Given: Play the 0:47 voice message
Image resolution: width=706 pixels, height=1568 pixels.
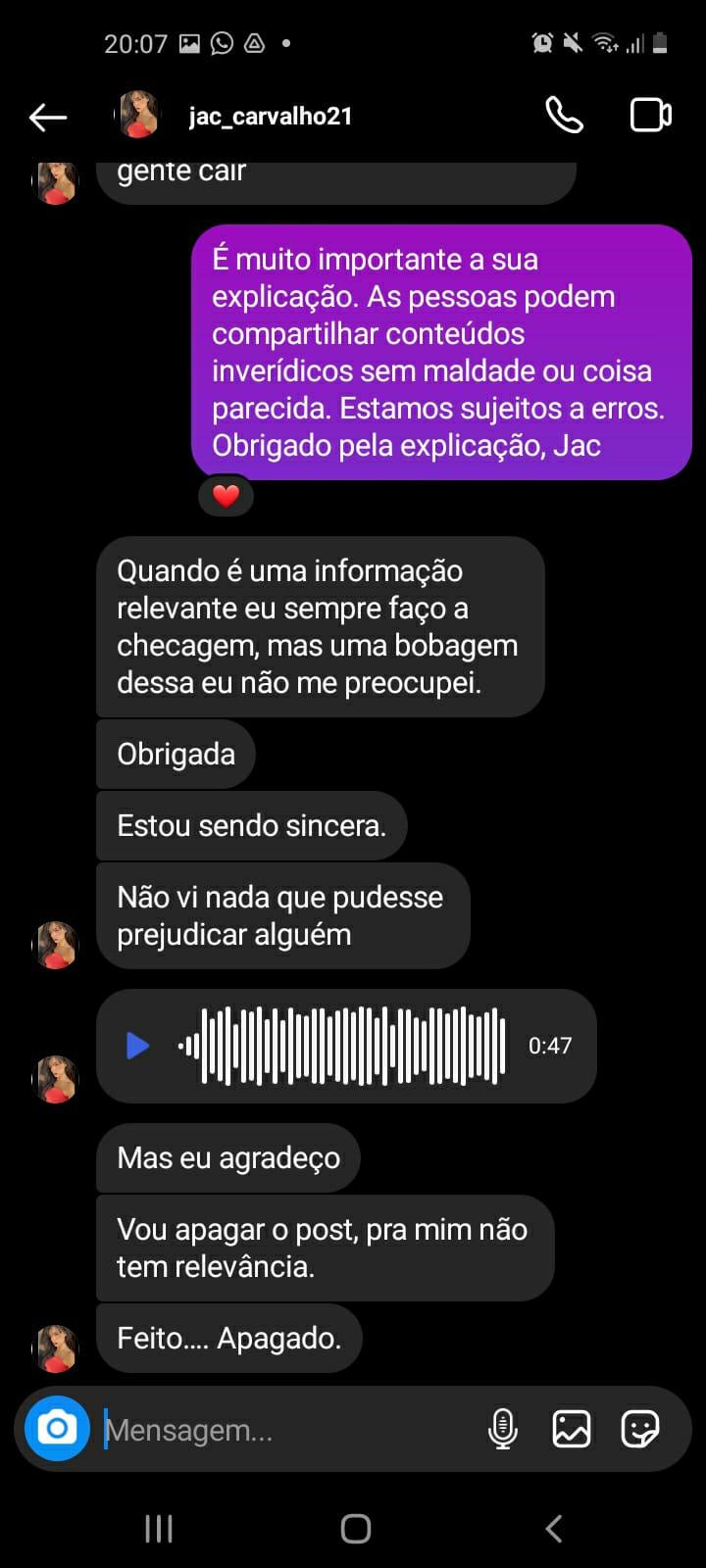Looking at the screenshot, I should pos(138,1046).
